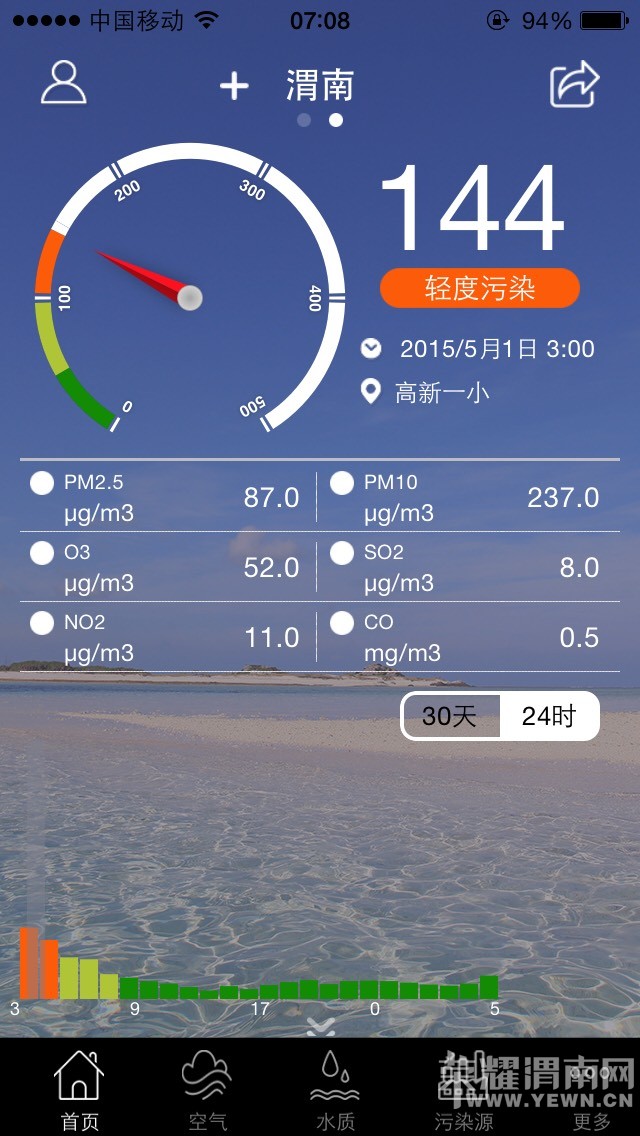
Task: Share the air quality report
Action: [574, 84]
